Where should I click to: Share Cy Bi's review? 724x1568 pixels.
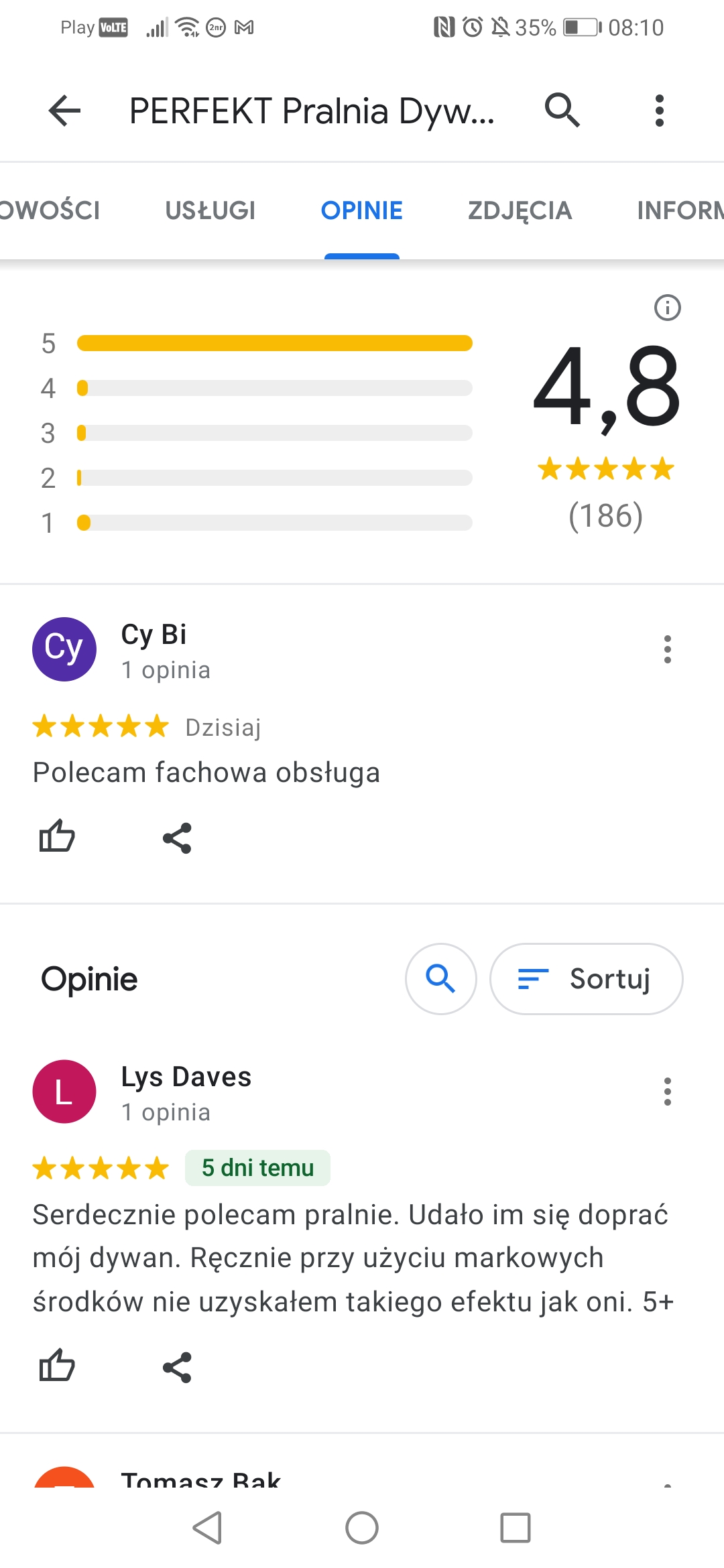[177, 838]
